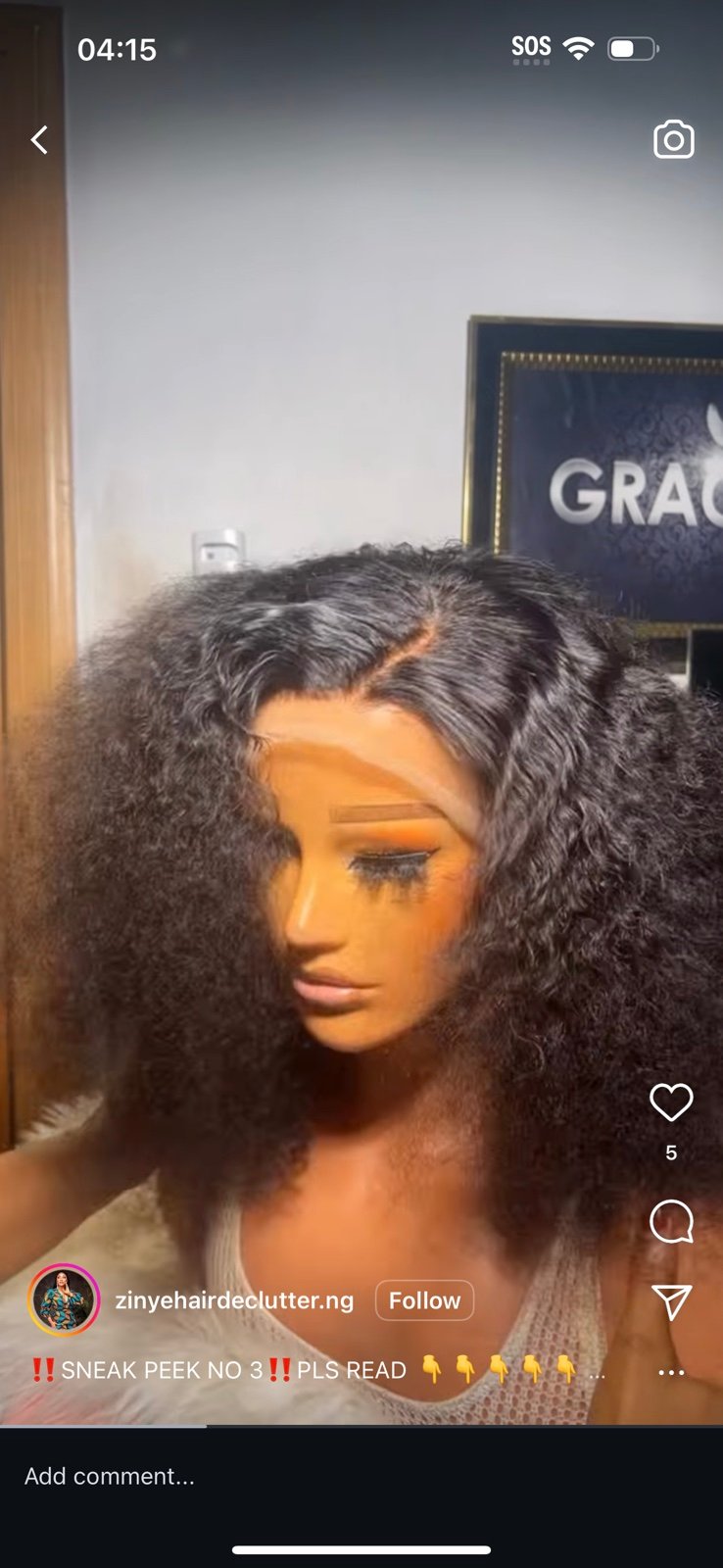This screenshot has width=723, height=1568.
Task: Open the zinyehairdeclutter.ng profile picture
Action: click(65, 1300)
